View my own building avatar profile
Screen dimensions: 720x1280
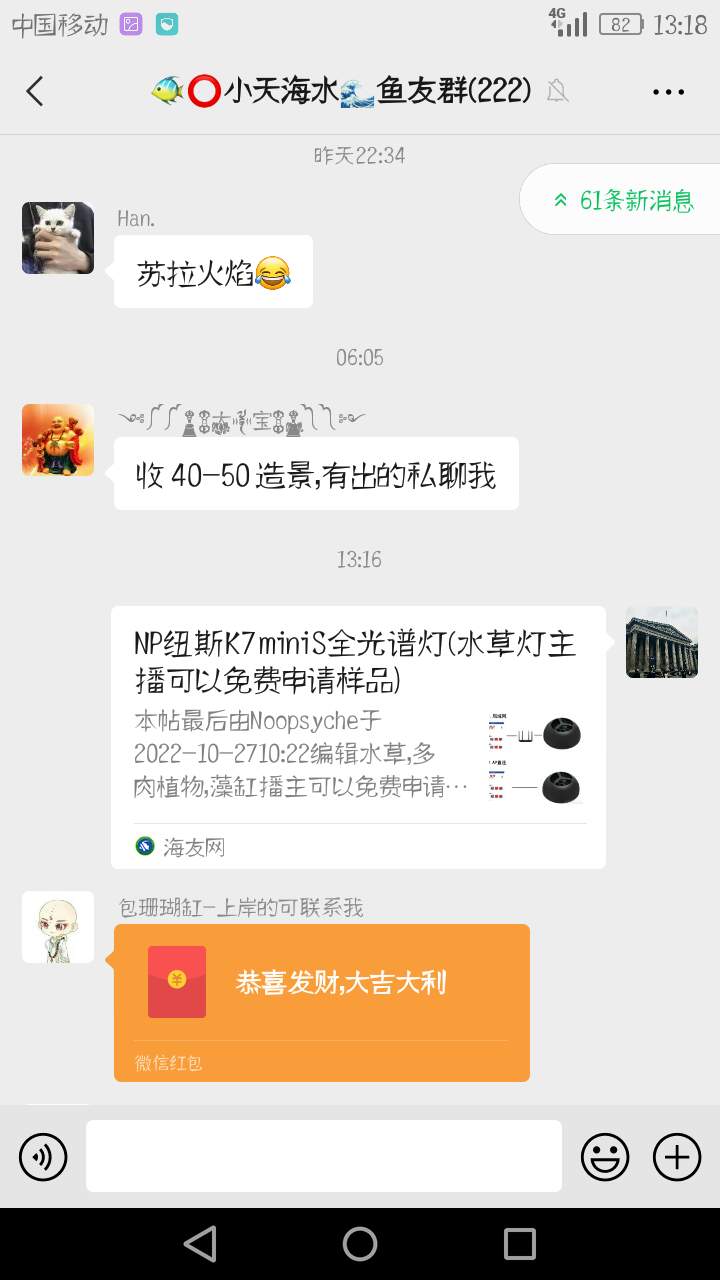(x=662, y=642)
